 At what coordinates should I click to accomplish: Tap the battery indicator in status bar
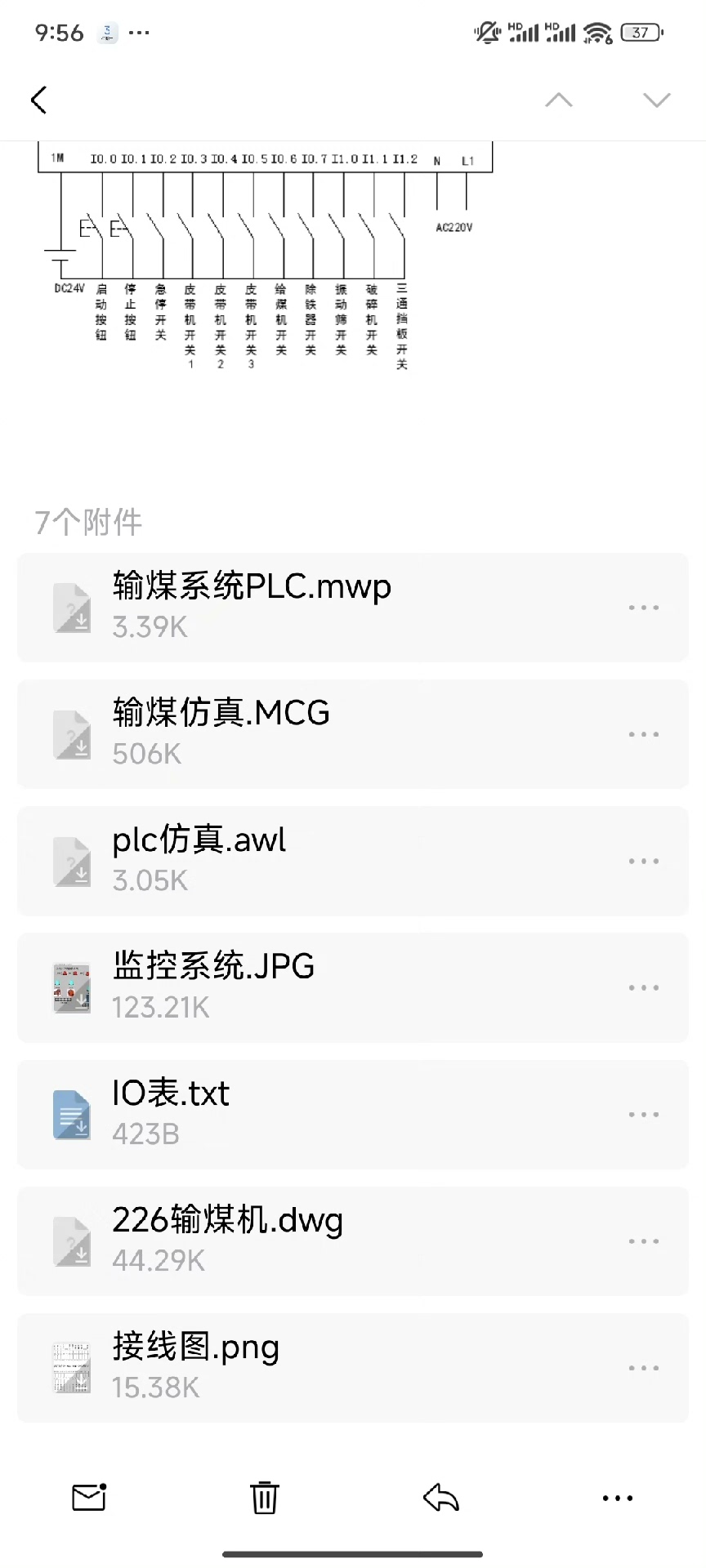click(x=642, y=33)
